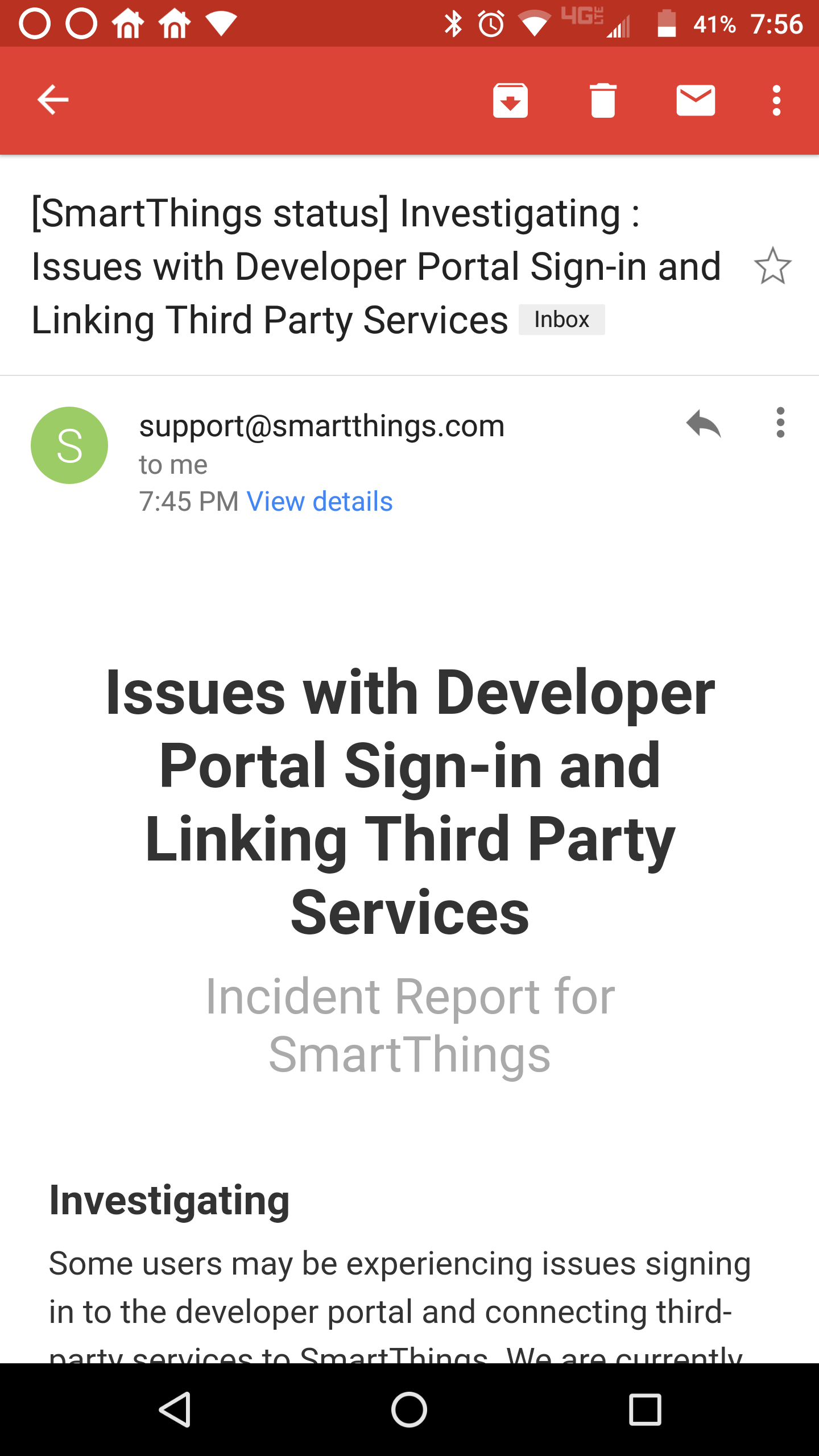Image resolution: width=819 pixels, height=1456 pixels.
Task: Star this conversation
Action: tap(772, 266)
